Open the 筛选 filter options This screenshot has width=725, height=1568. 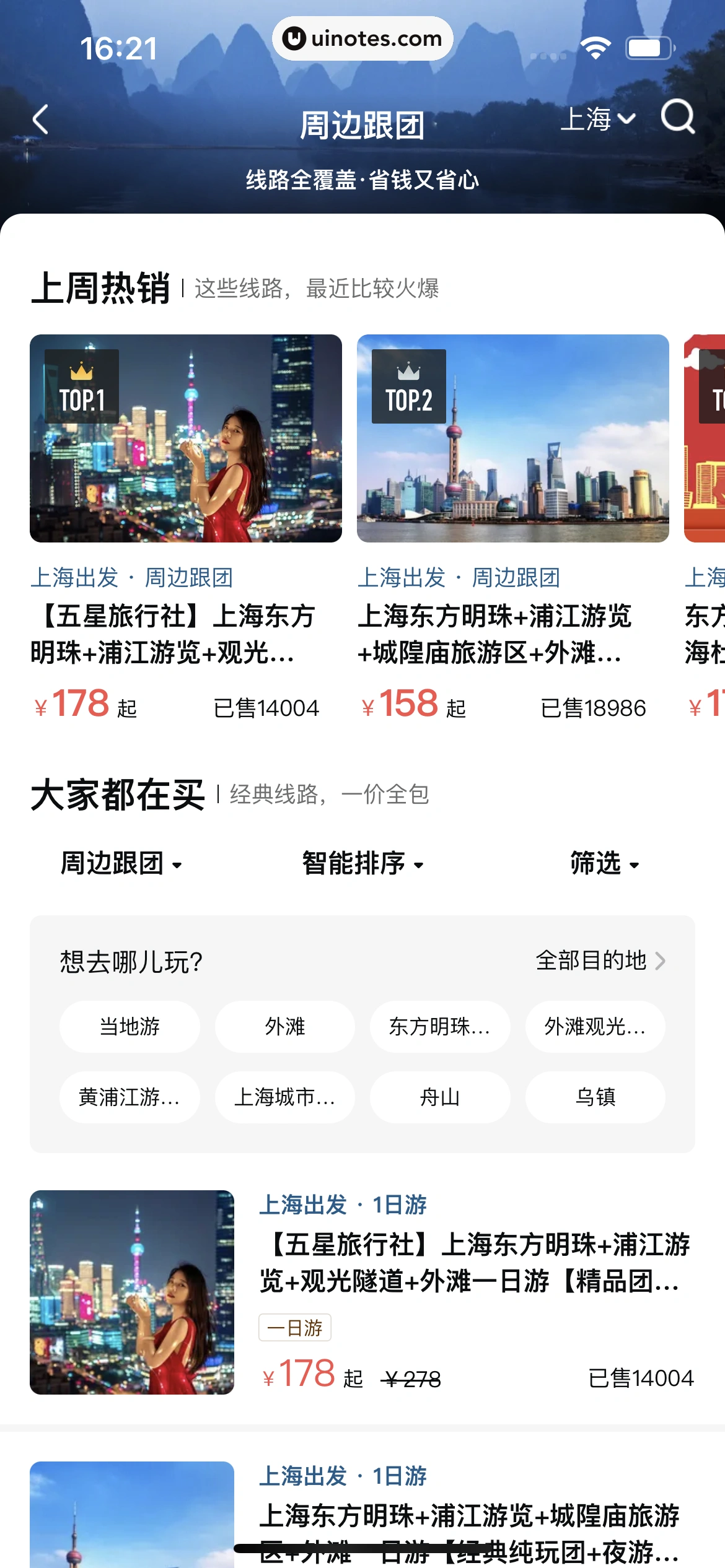coord(604,863)
